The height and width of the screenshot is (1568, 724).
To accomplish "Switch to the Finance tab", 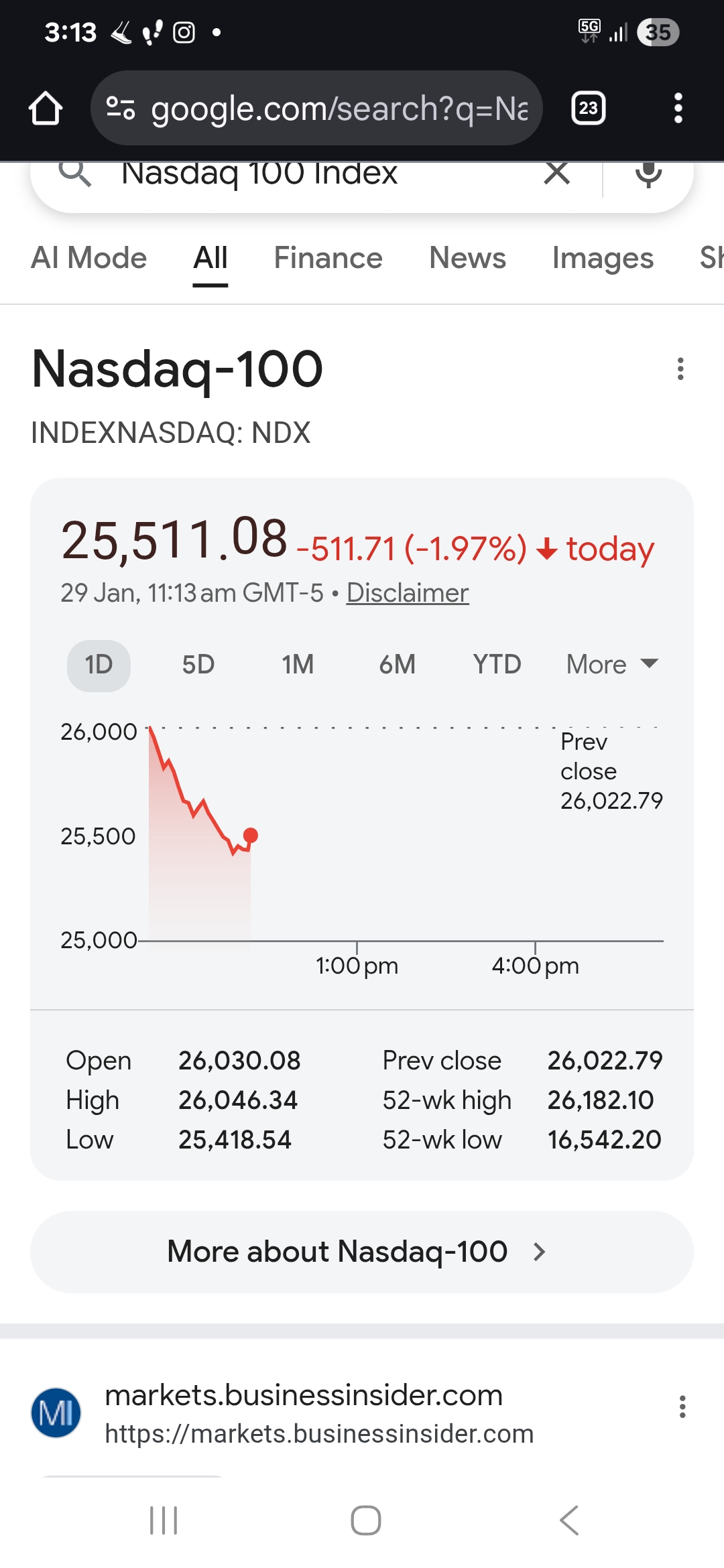I will [328, 259].
